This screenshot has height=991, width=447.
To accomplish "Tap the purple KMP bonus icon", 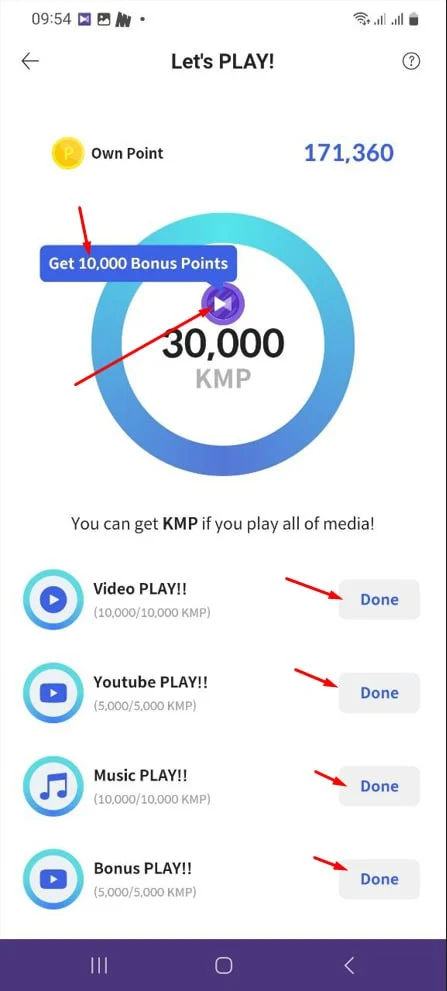I will pyautogui.click(x=223, y=304).
